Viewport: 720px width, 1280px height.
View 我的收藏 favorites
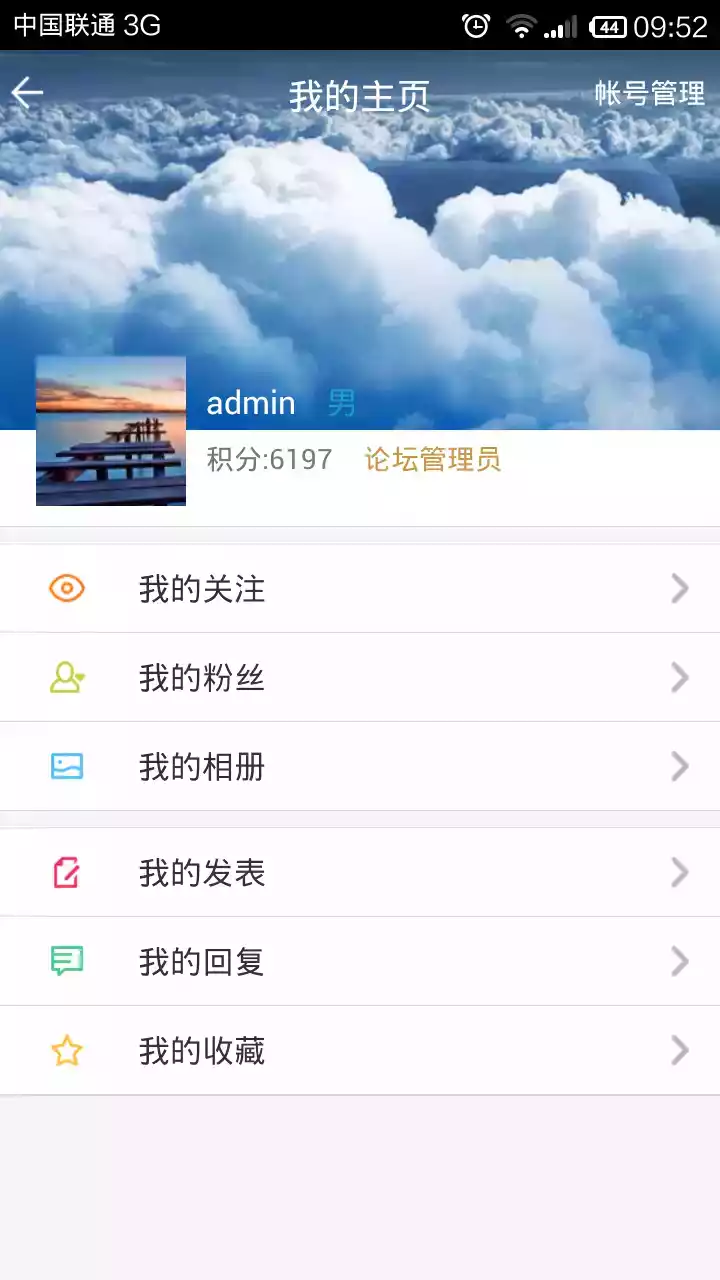click(x=360, y=1051)
